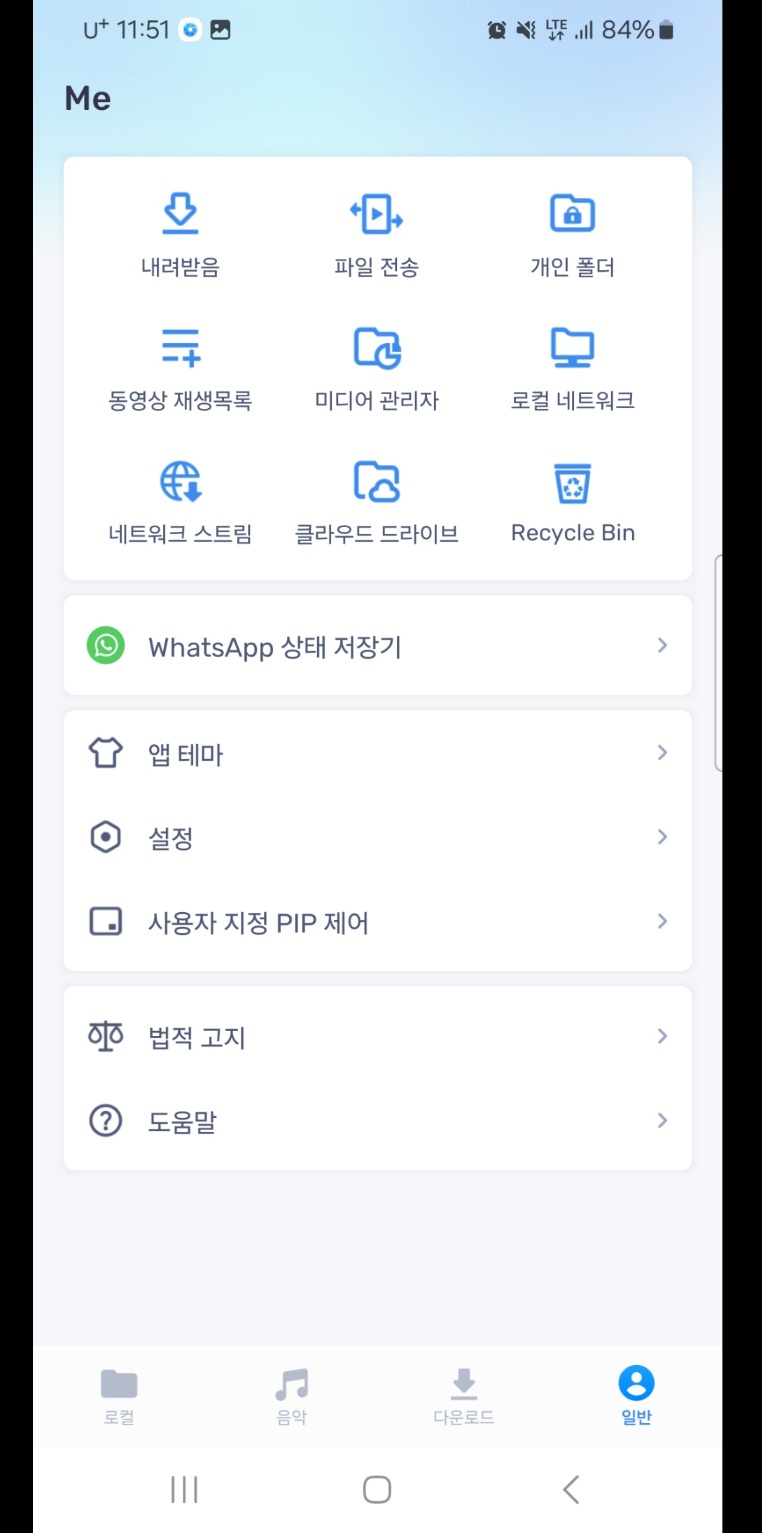Expand the 설정 settings row chevron
Image resolution: width=762 pixels, height=1533 pixels.
(x=661, y=837)
